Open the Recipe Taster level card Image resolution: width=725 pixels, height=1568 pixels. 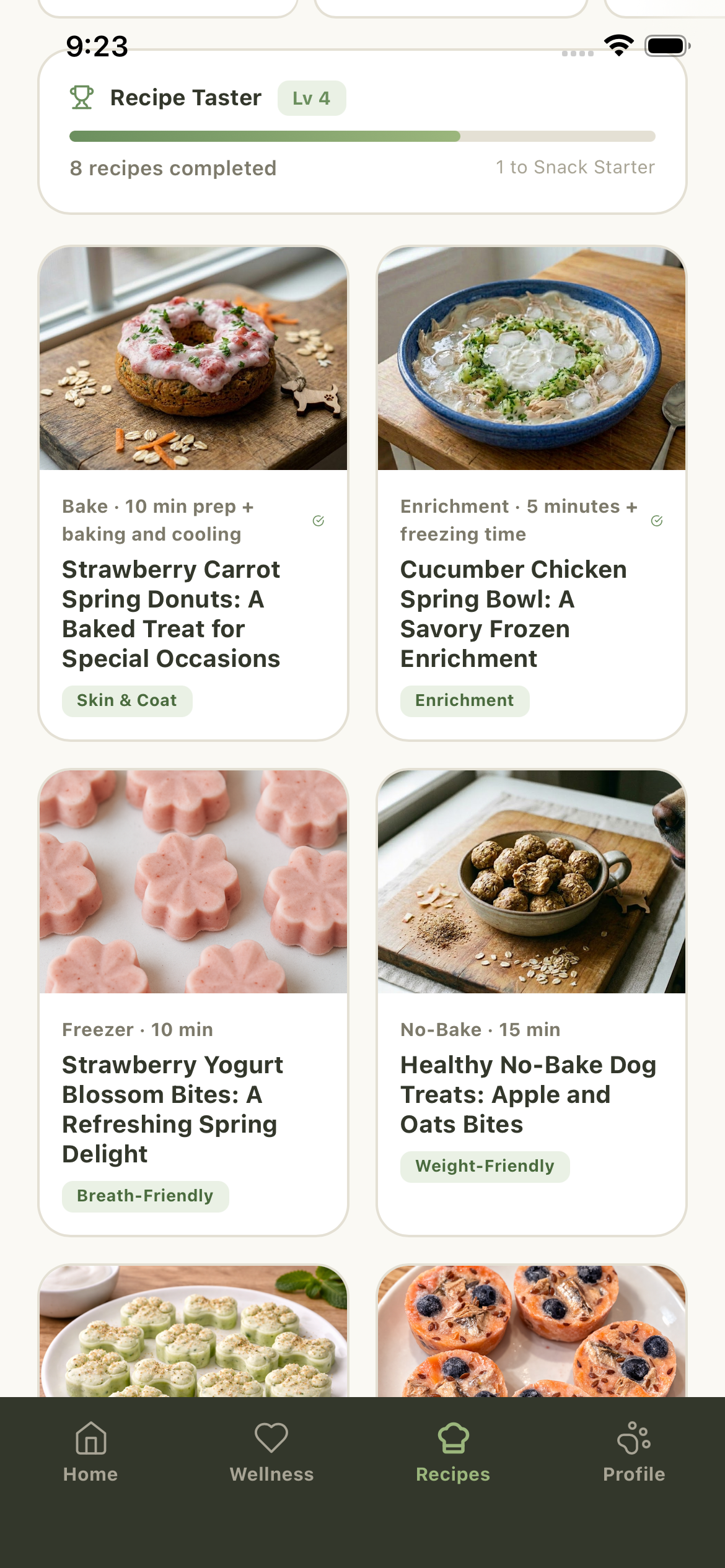click(362, 133)
